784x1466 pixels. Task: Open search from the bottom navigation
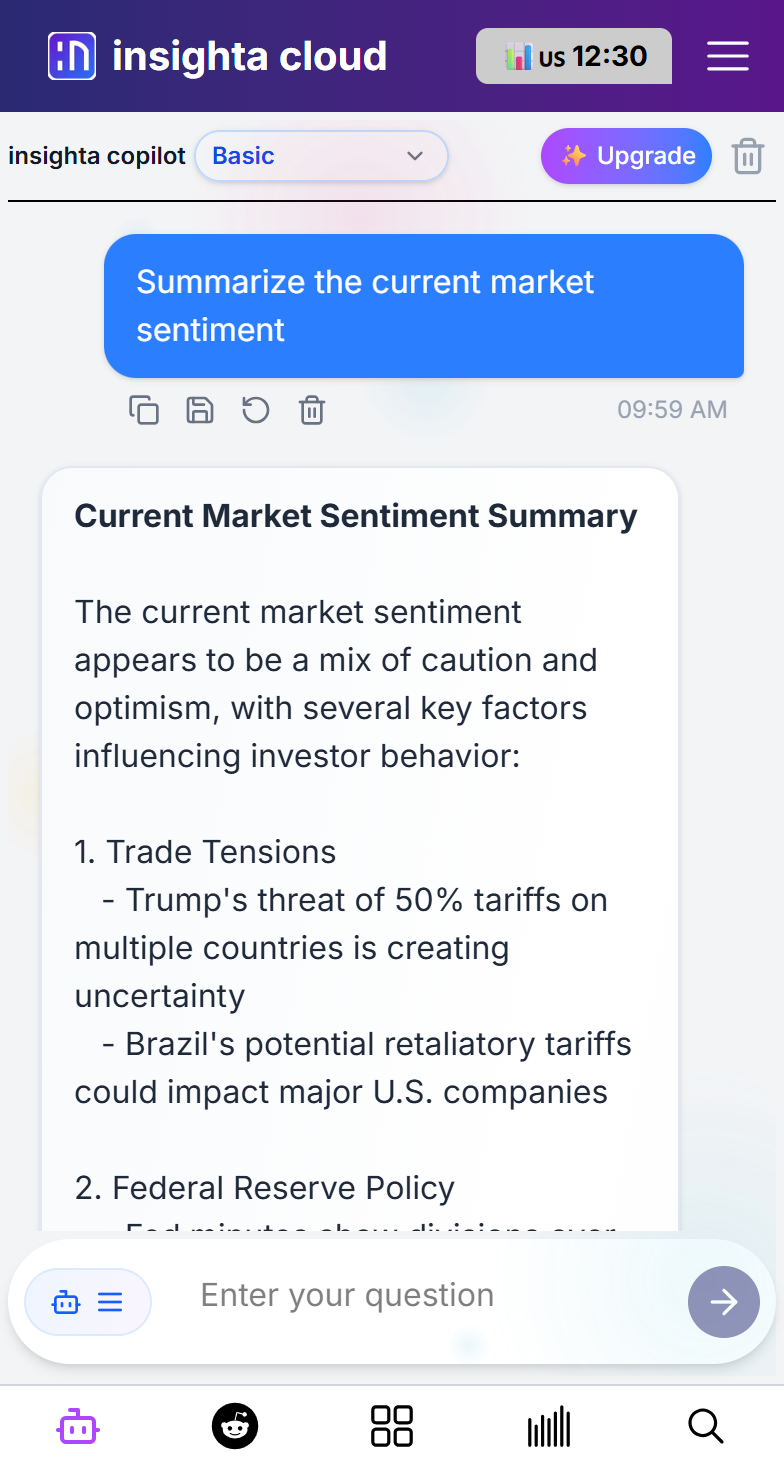tap(705, 1425)
